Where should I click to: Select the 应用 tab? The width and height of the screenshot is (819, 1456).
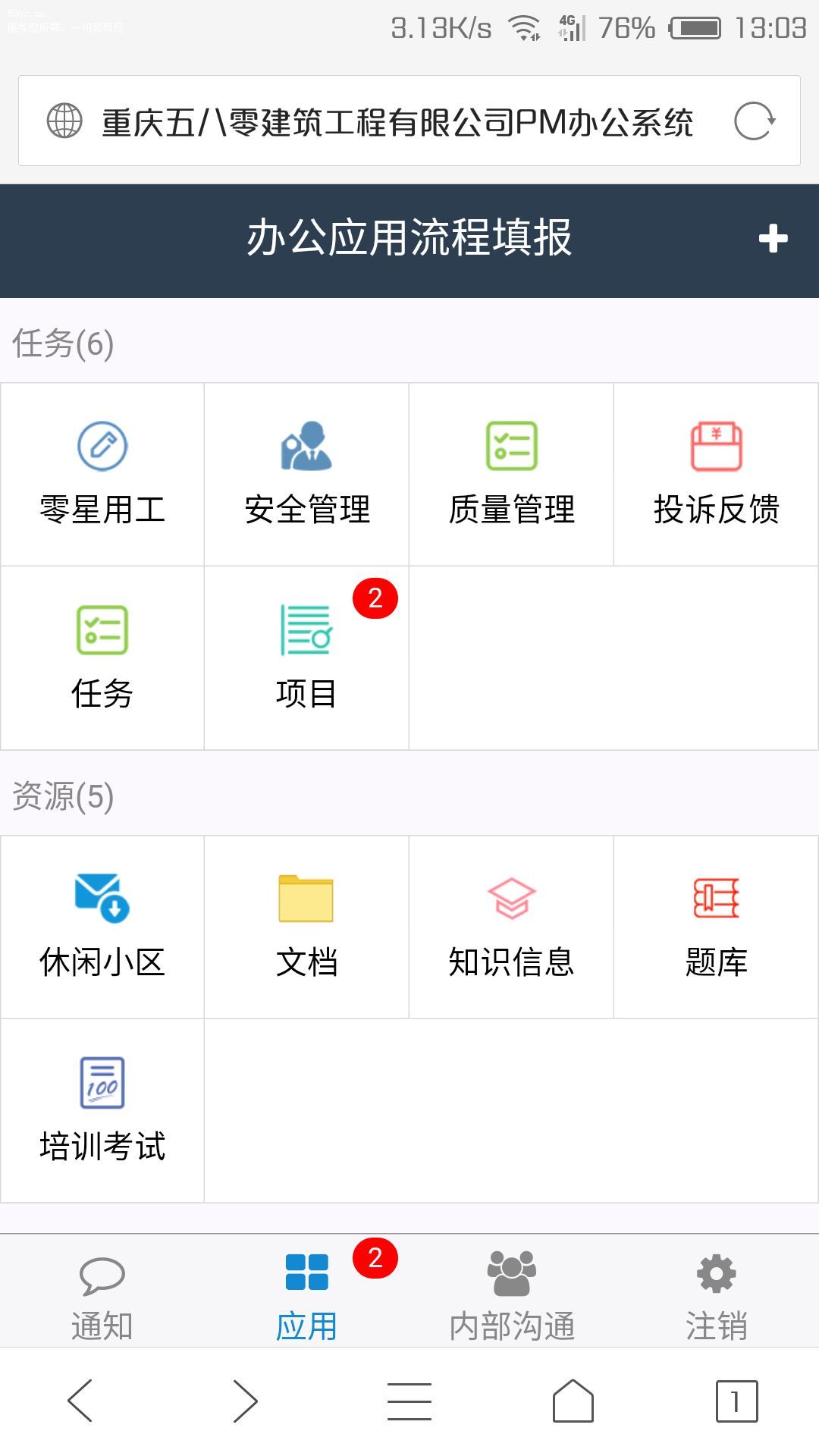coord(306,1292)
